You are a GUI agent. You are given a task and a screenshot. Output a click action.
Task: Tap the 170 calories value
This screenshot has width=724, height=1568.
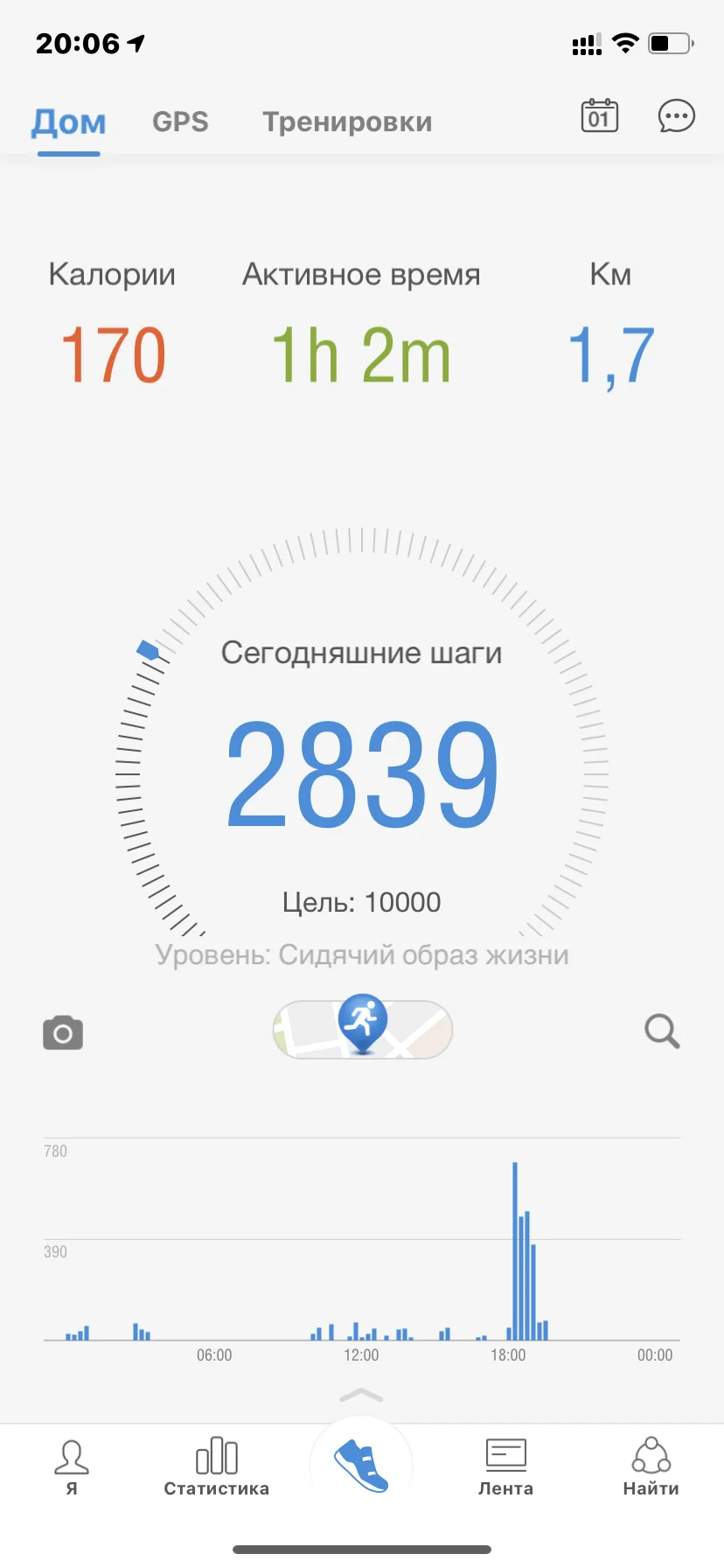click(112, 353)
